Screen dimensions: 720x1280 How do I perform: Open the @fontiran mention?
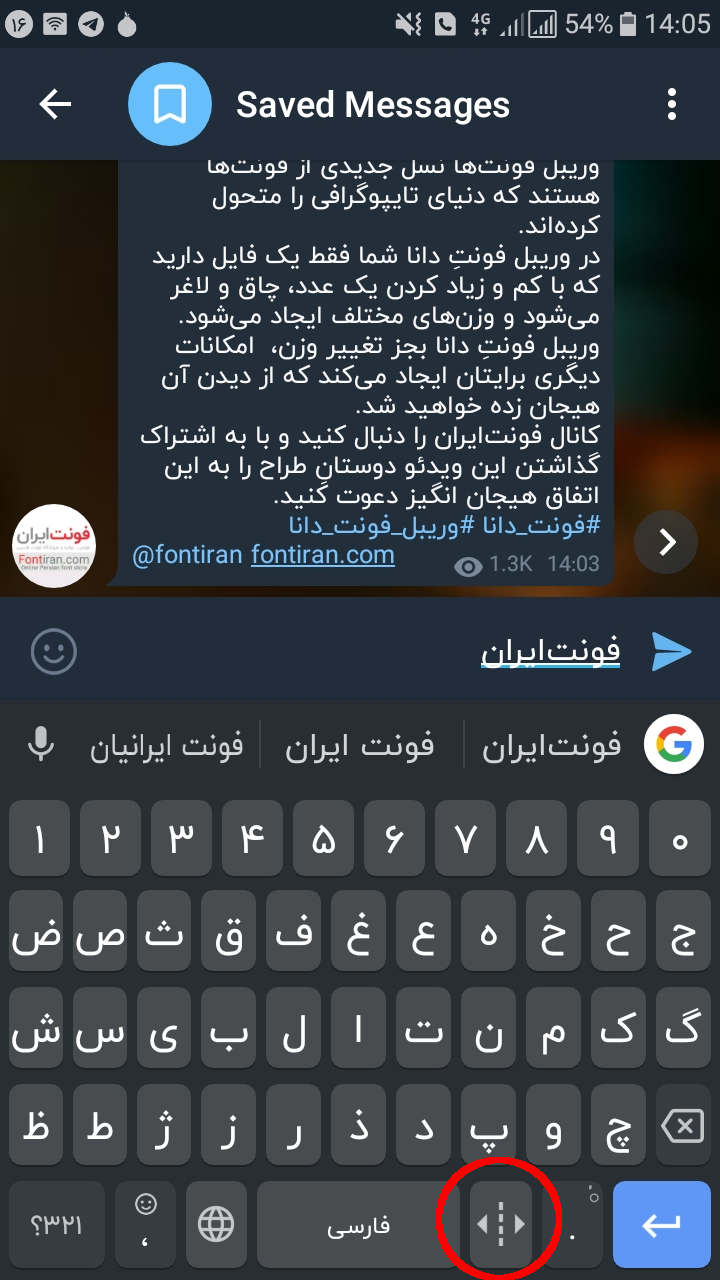(x=187, y=554)
